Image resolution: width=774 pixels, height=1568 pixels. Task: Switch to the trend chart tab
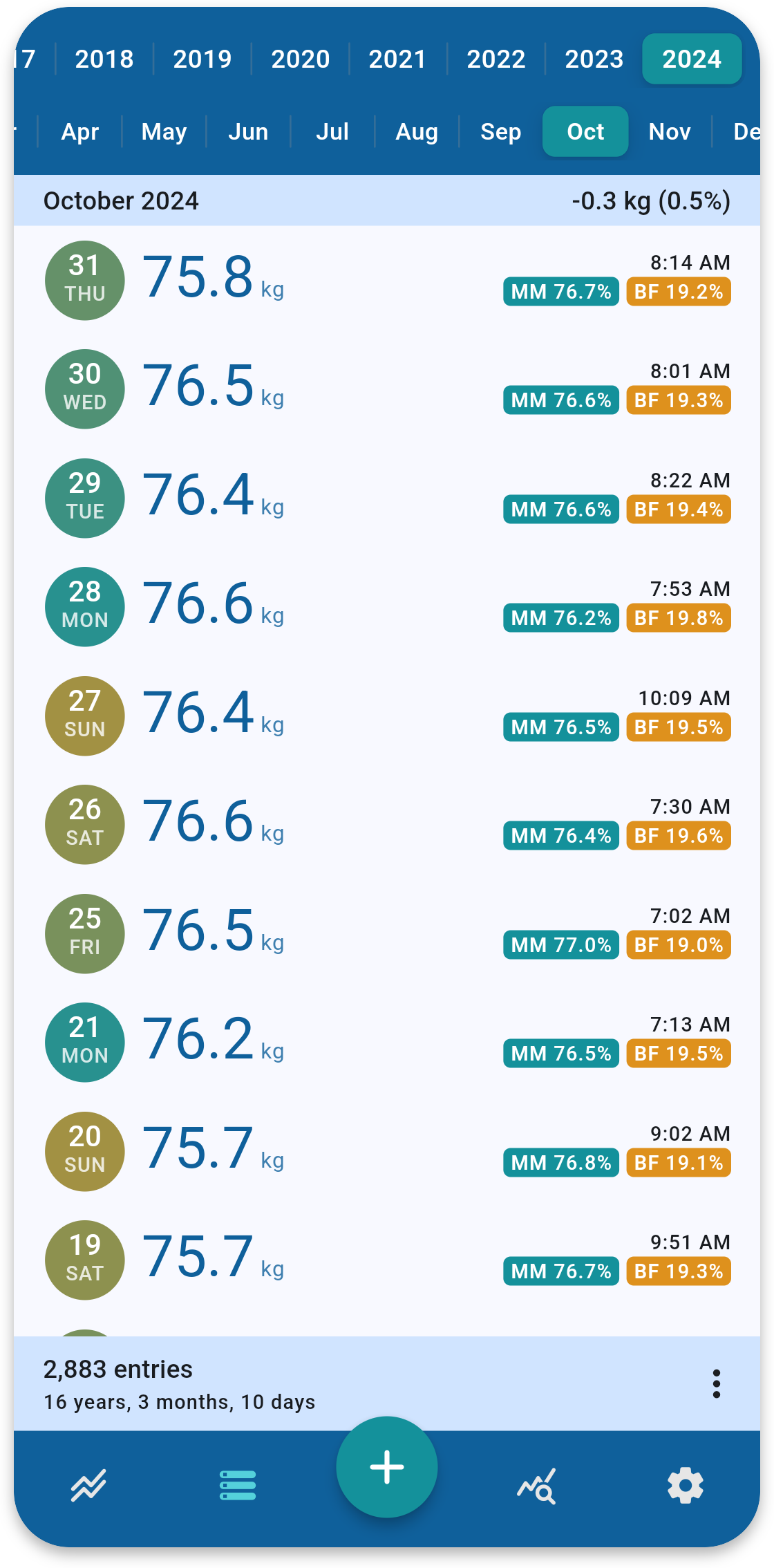tap(88, 1485)
